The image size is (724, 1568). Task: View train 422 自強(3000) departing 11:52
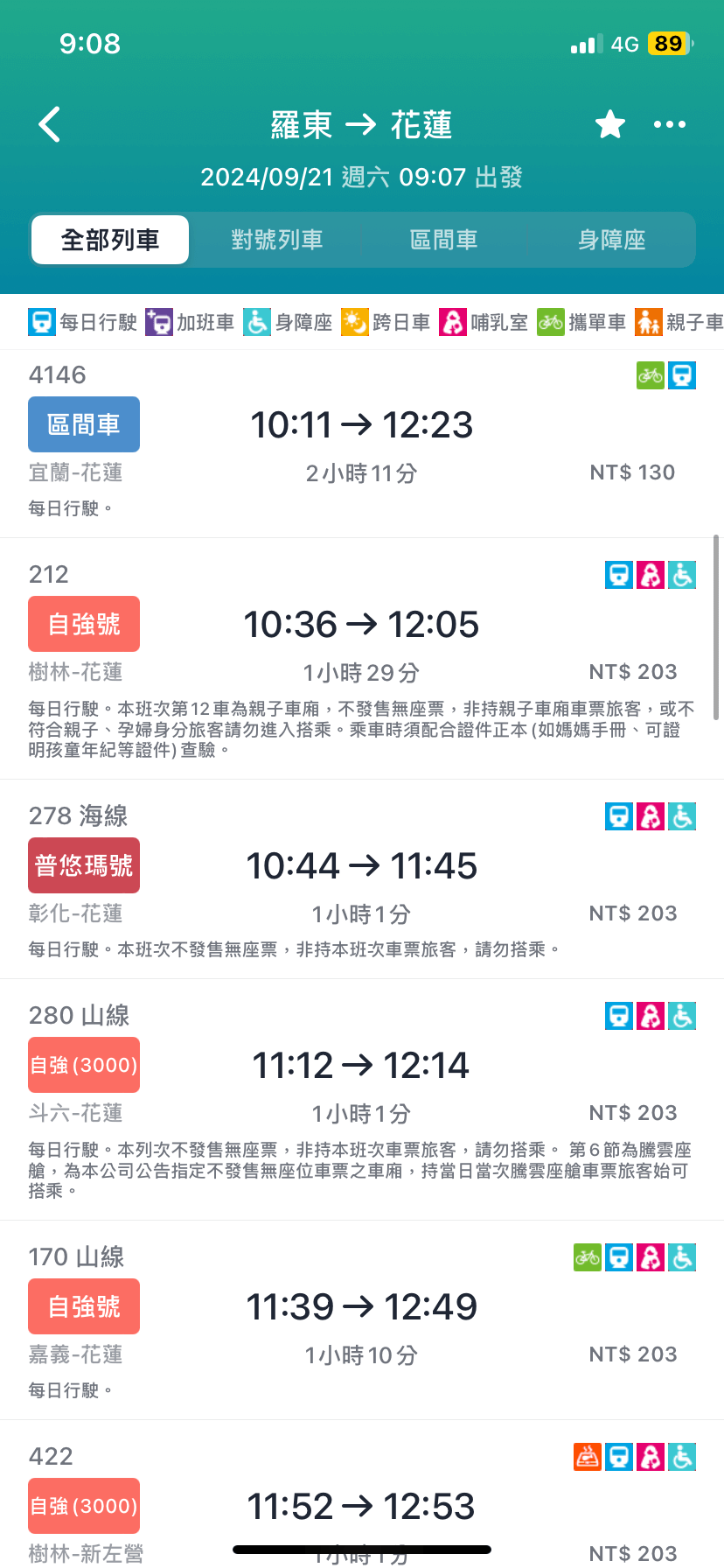click(361, 1507)
